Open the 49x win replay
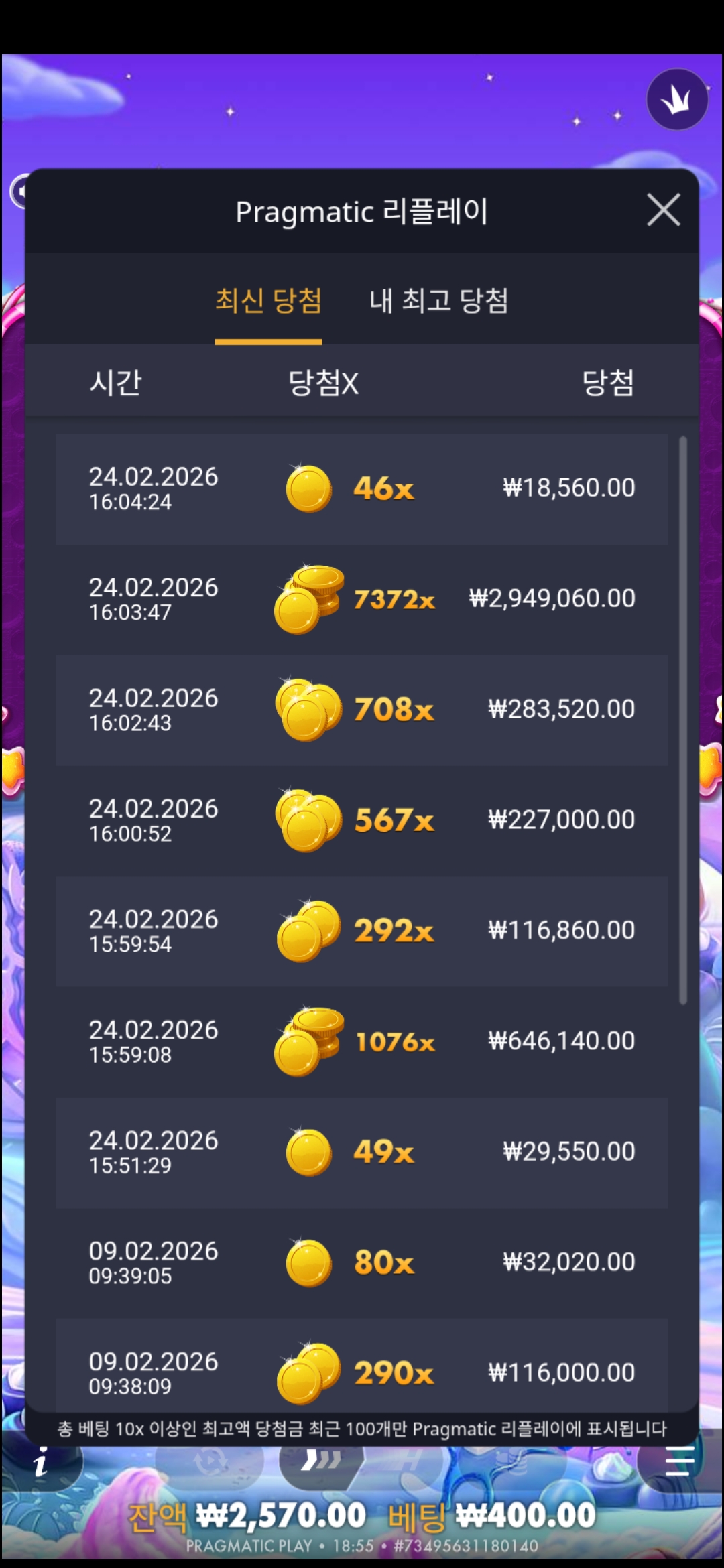 tap(362, 1152)
